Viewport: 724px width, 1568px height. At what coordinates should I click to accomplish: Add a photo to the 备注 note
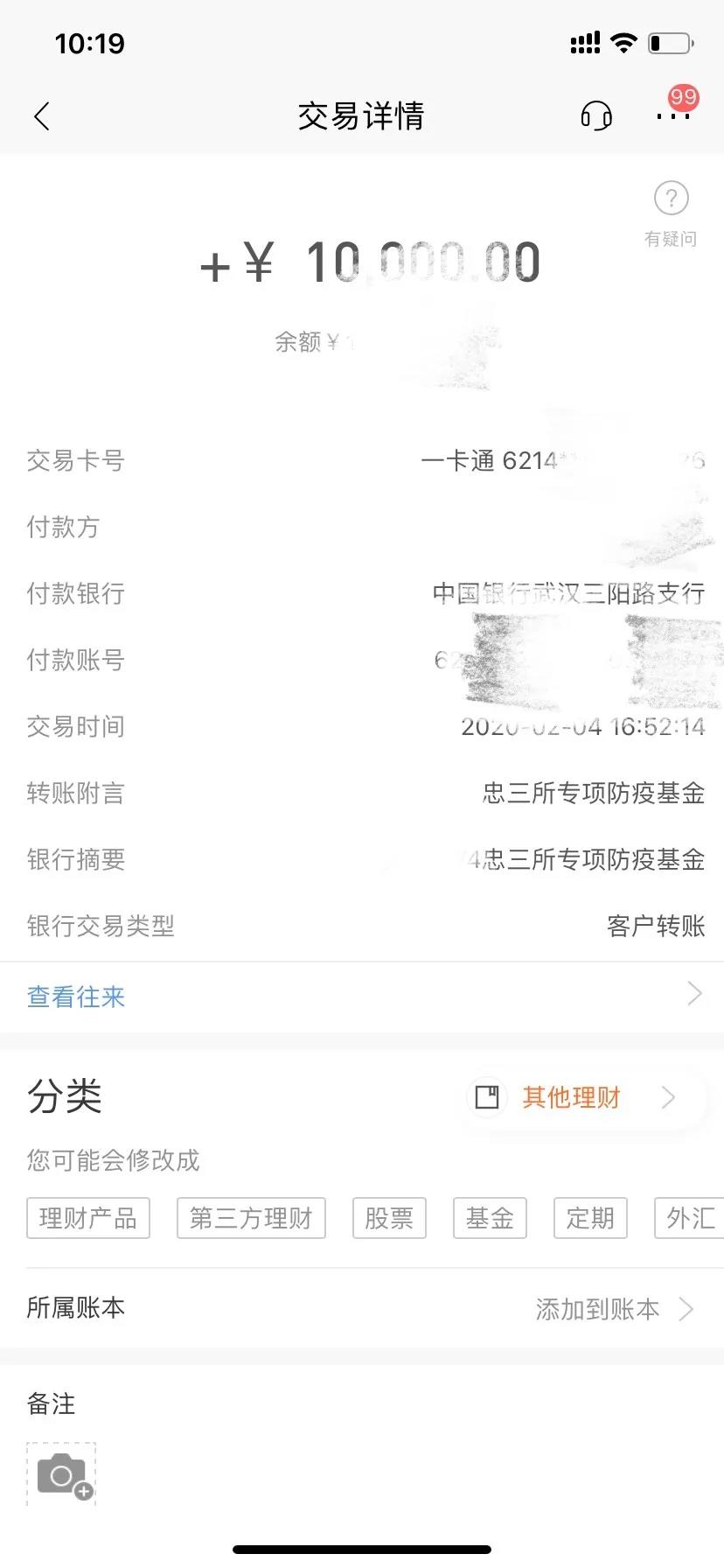(61, 1475)
